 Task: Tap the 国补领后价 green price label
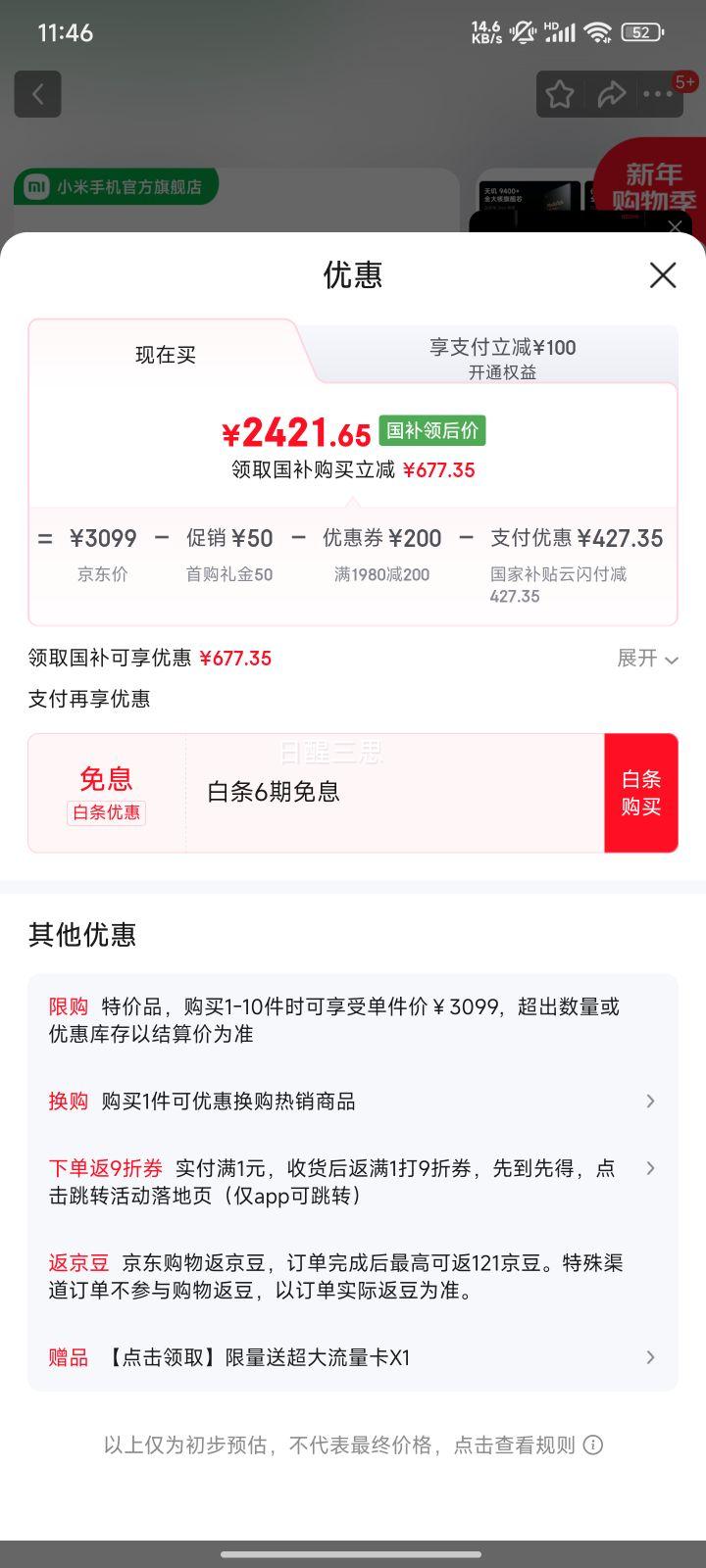click(432, 429)
